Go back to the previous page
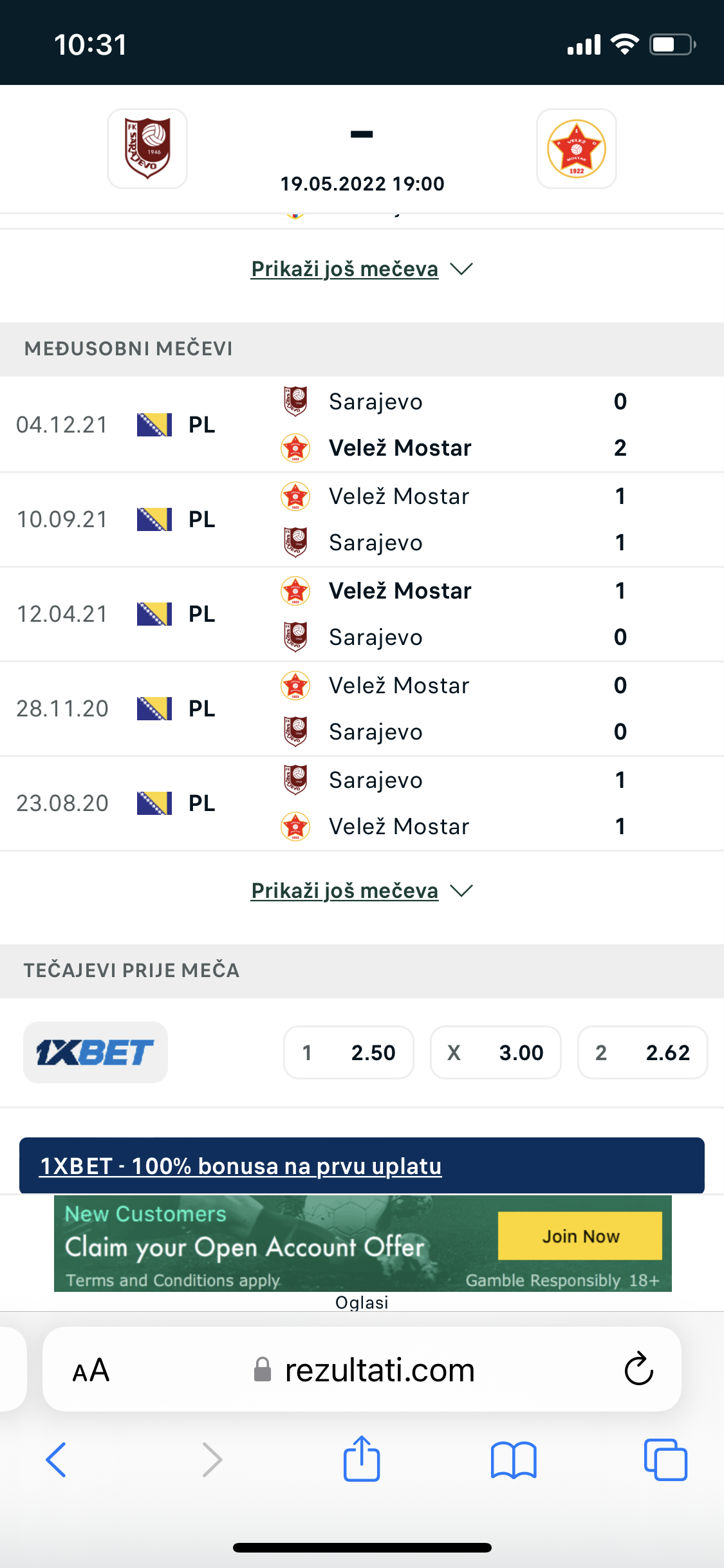The height and width of the screenshot is (1568, 724). pyautogui.click(x=56, y=1459)
